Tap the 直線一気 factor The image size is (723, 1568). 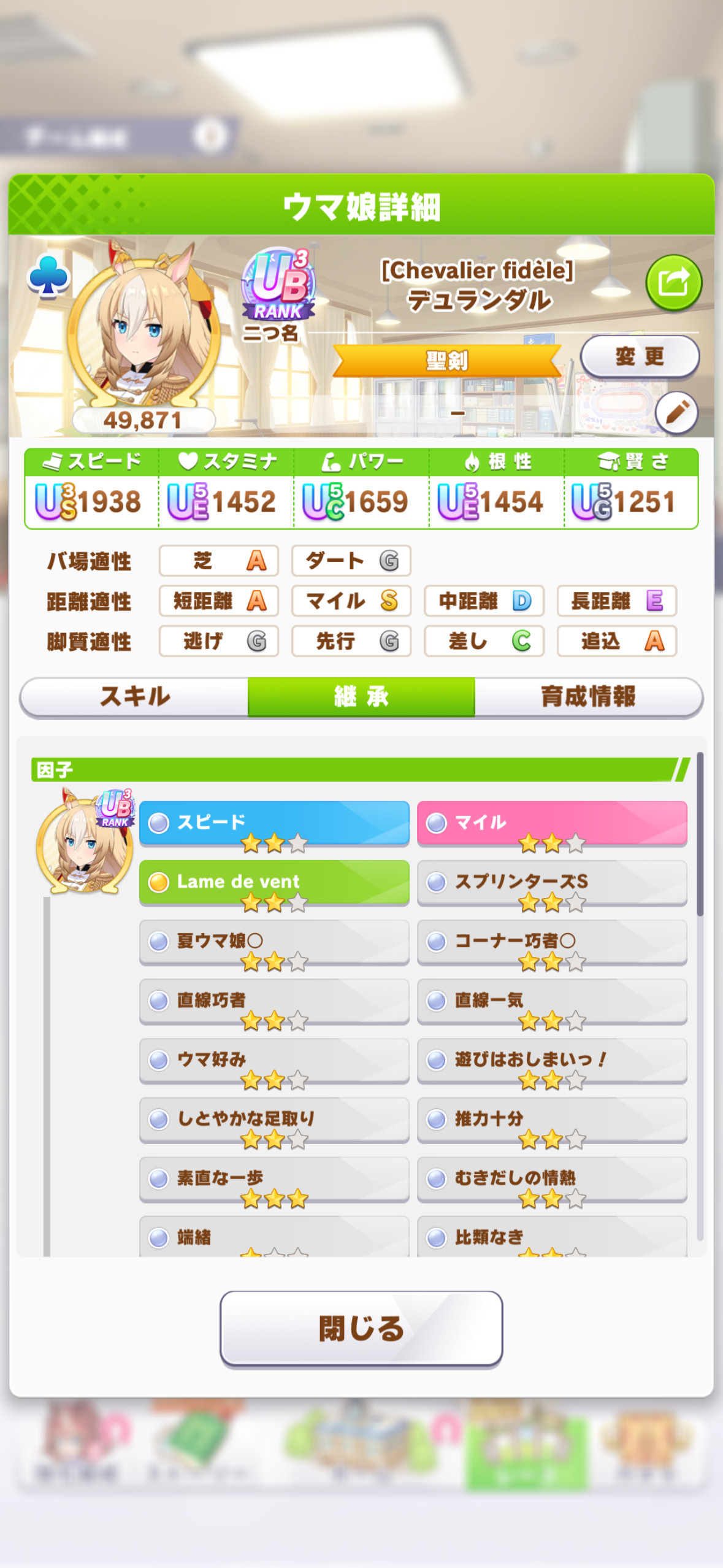pyautogui.click(x=552, y=1001)
